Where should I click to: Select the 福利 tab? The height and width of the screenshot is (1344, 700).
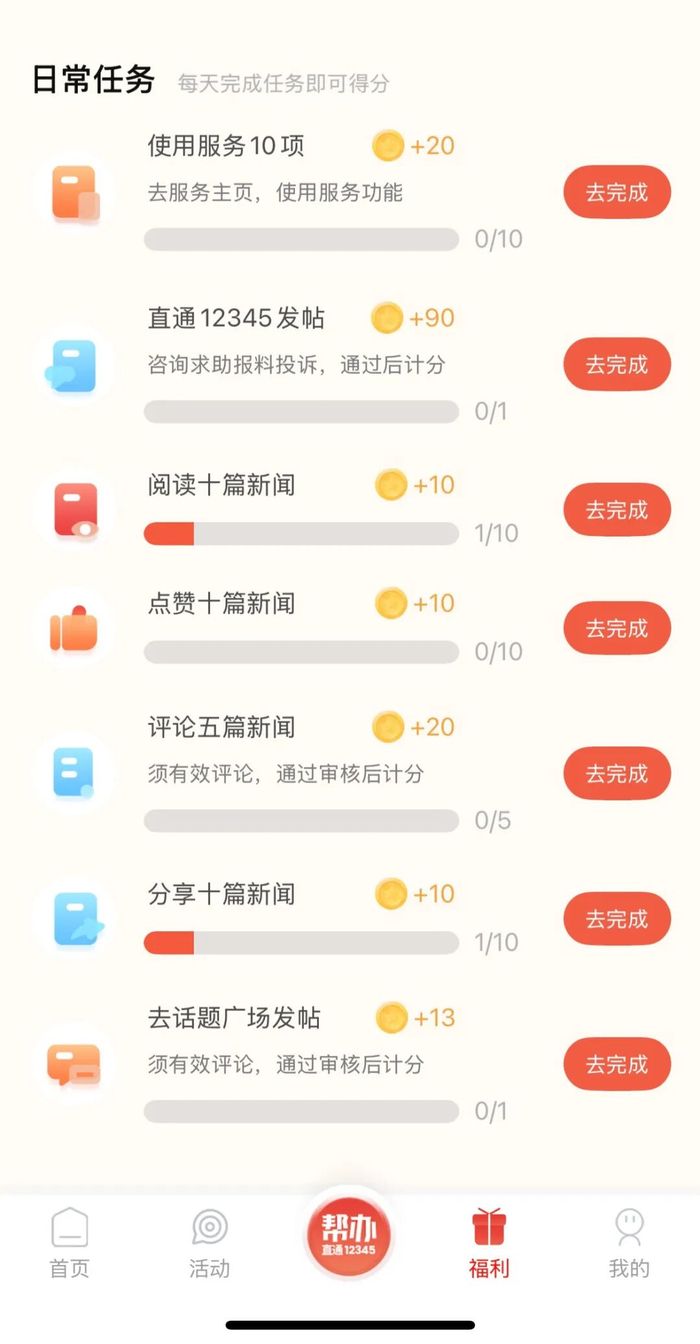[489, 1243]
